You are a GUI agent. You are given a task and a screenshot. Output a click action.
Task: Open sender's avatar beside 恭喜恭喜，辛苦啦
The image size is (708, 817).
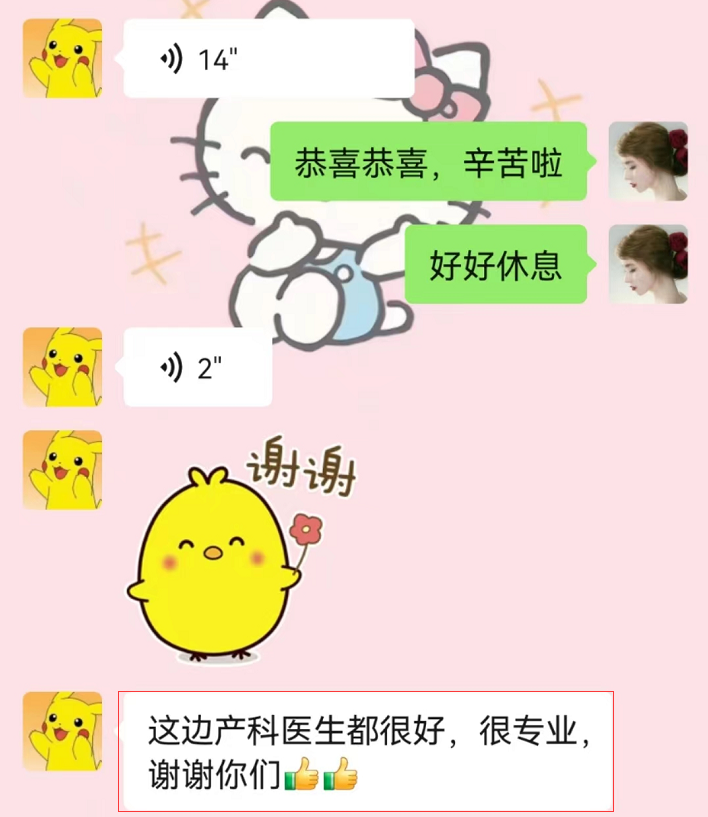[648, 162]
